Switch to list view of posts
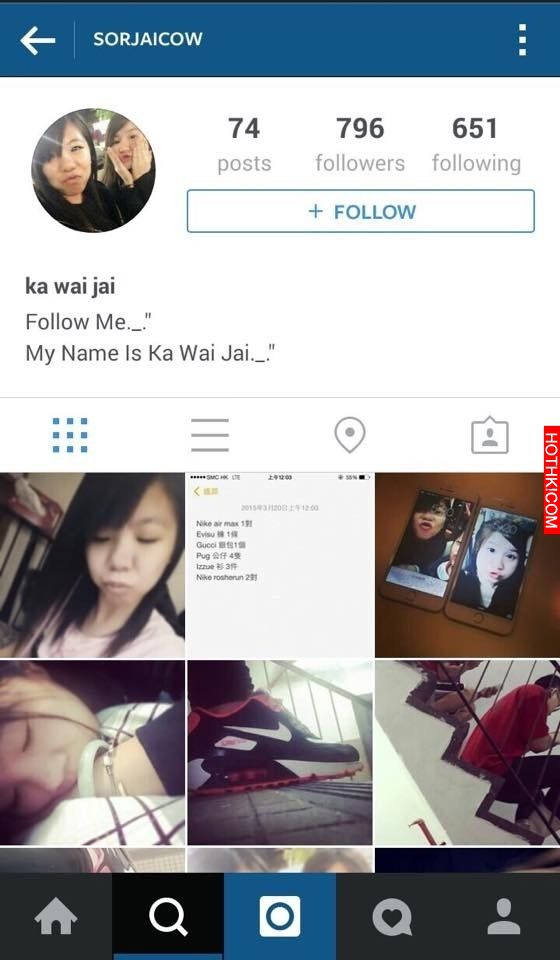This screenshot has height=960, width=560. pos(210,435)
